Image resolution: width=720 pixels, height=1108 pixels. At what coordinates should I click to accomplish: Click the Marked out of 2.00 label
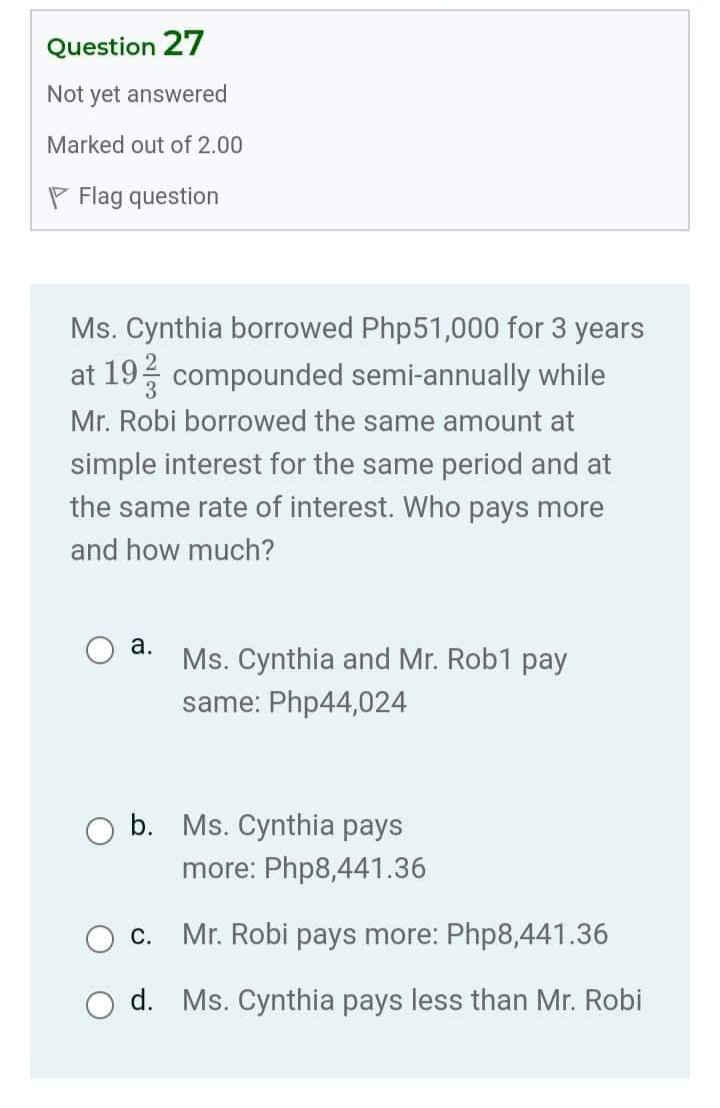pyautogui.click(x=146, y=145)
